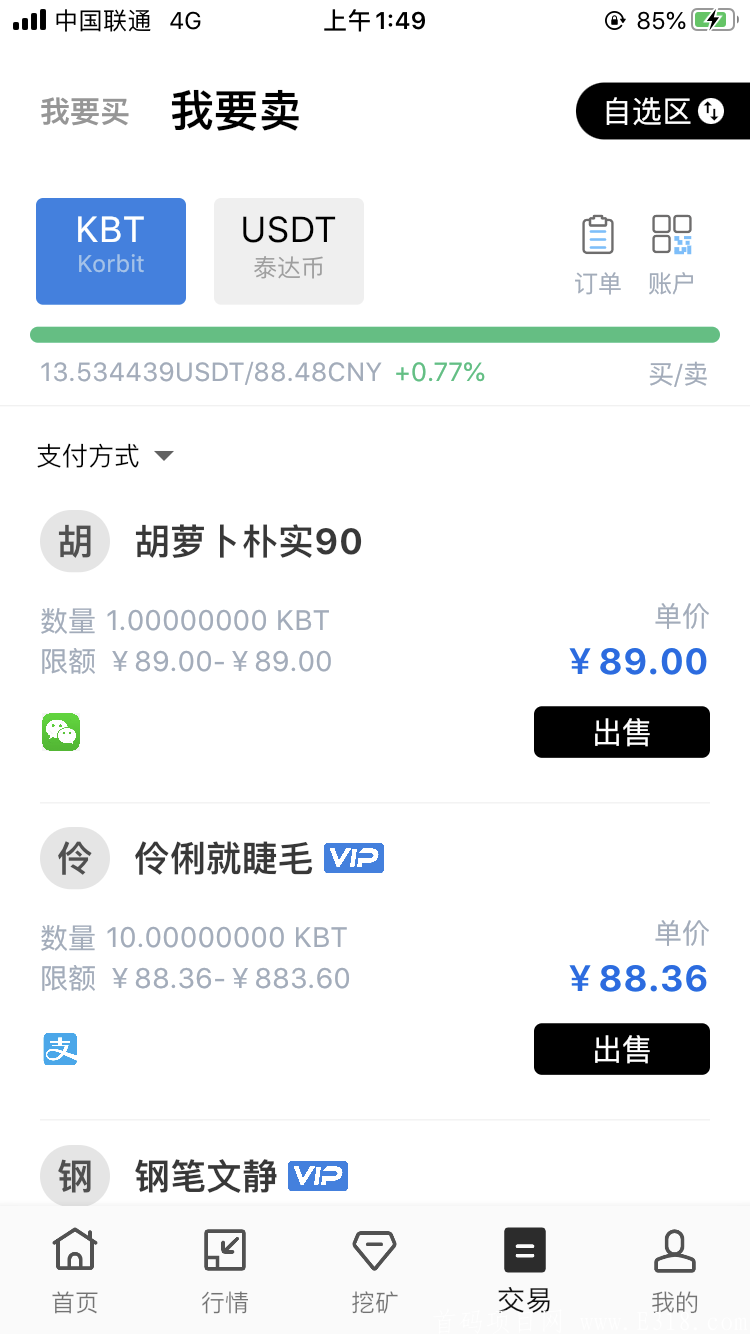750x1334 pixels.
Task: Switch to the 行情 tab
Action: [225, 1271]
